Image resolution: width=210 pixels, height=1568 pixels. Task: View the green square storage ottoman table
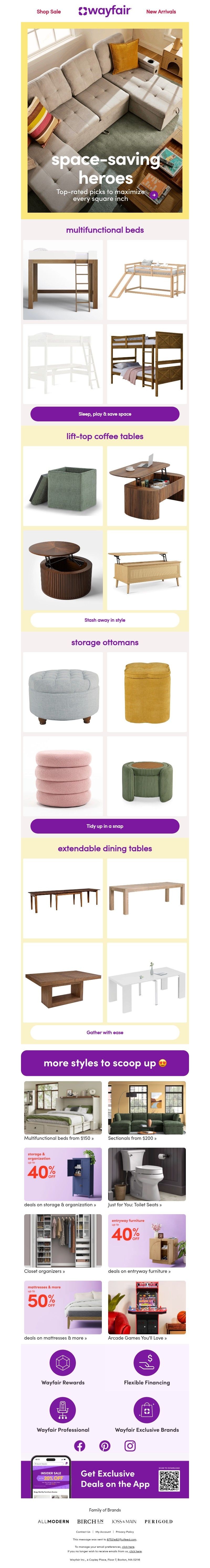63,486
